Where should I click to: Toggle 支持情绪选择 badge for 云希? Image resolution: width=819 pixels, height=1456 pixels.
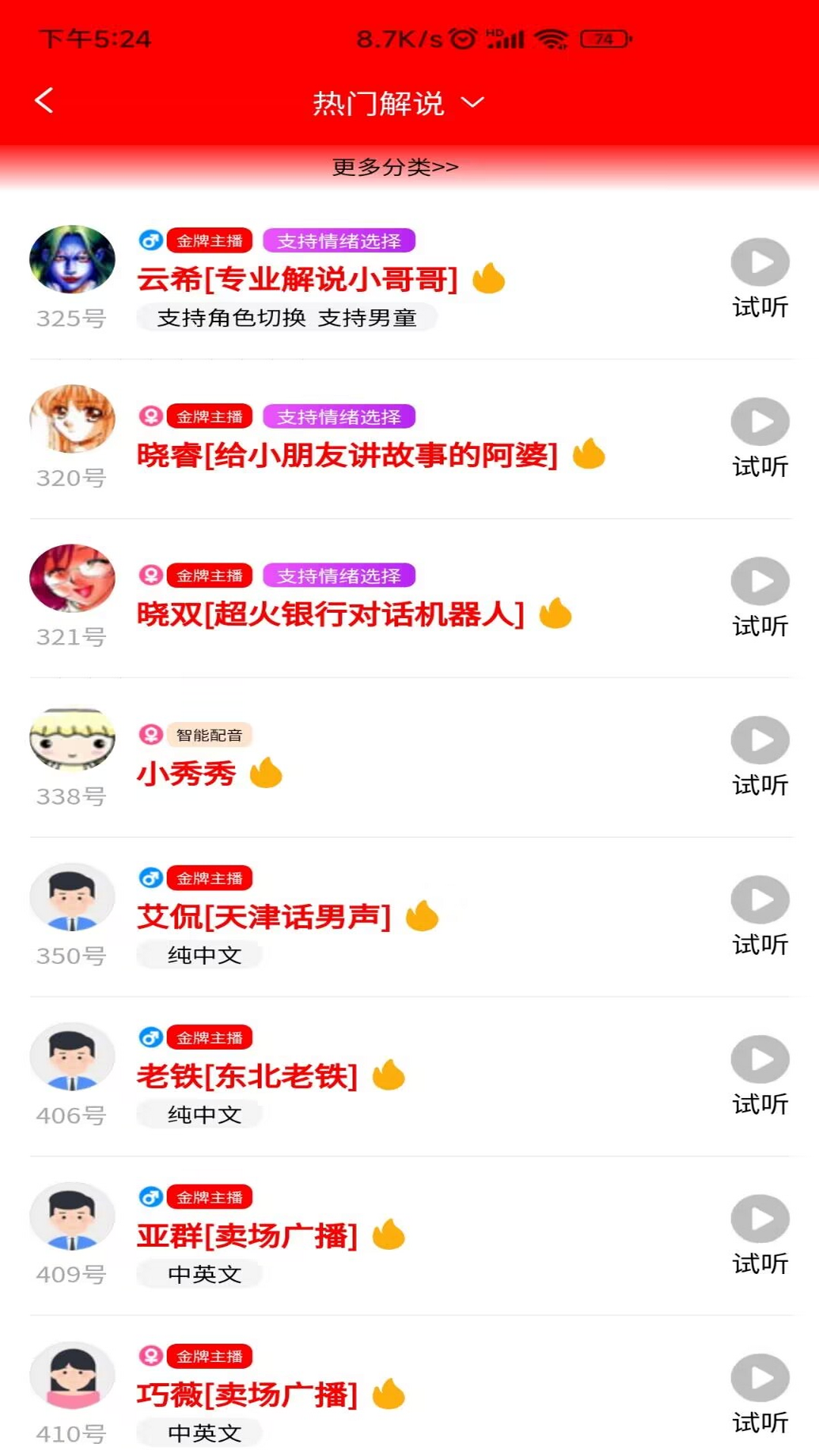(339, 240)
